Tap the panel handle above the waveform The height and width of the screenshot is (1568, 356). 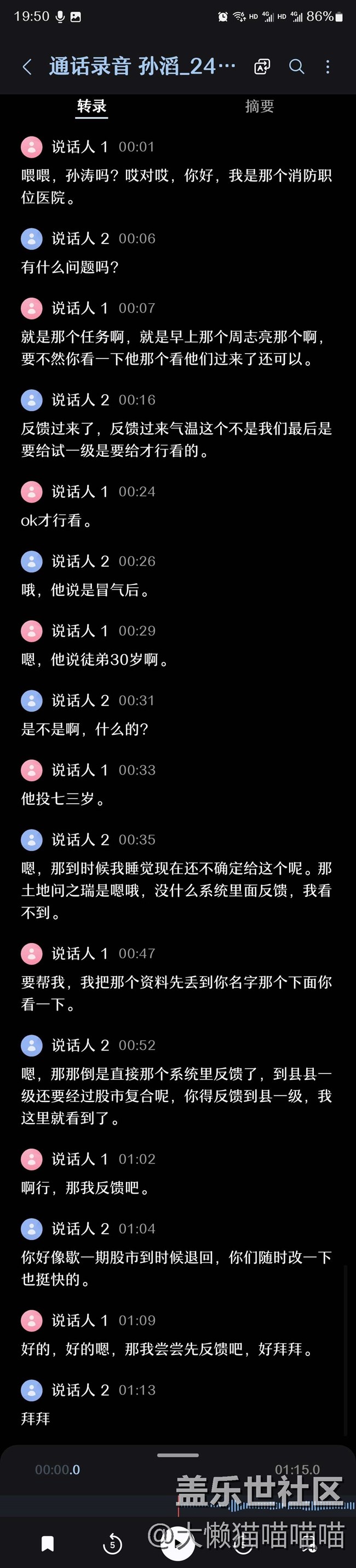tap(177, 1456)
